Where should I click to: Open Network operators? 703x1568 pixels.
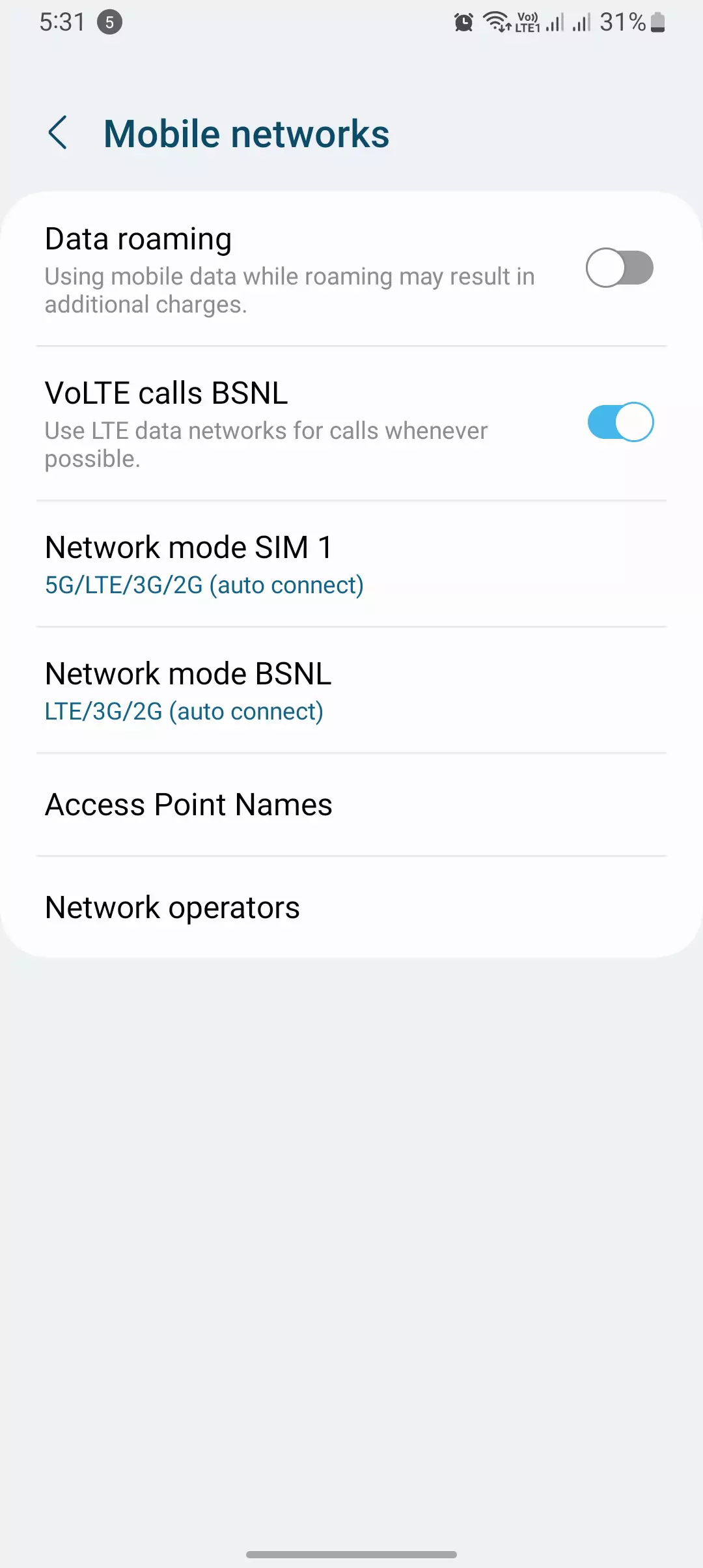[351, 908]
